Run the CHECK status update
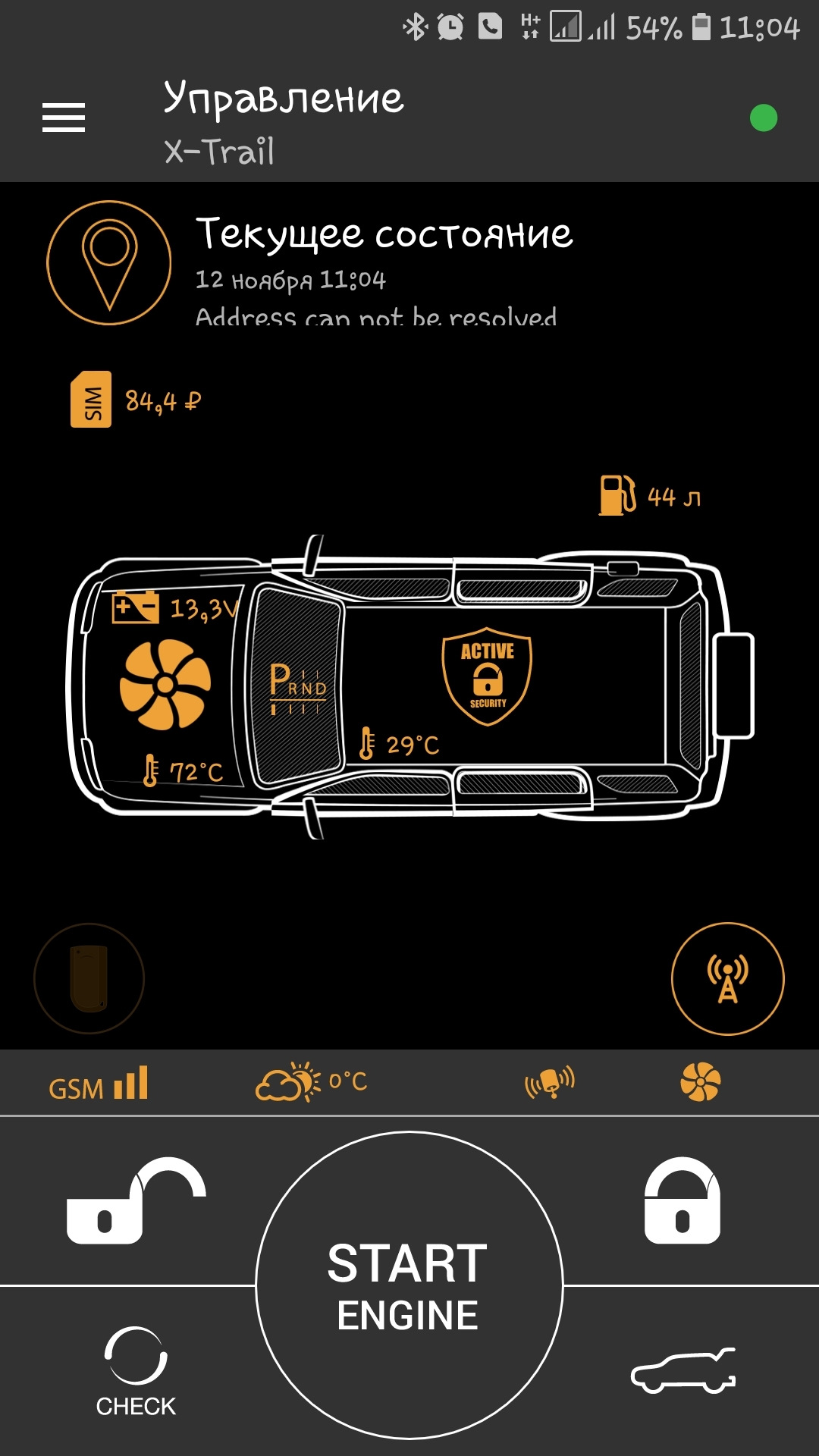This screenshot has height=1456, width=819. (136, 1373)
